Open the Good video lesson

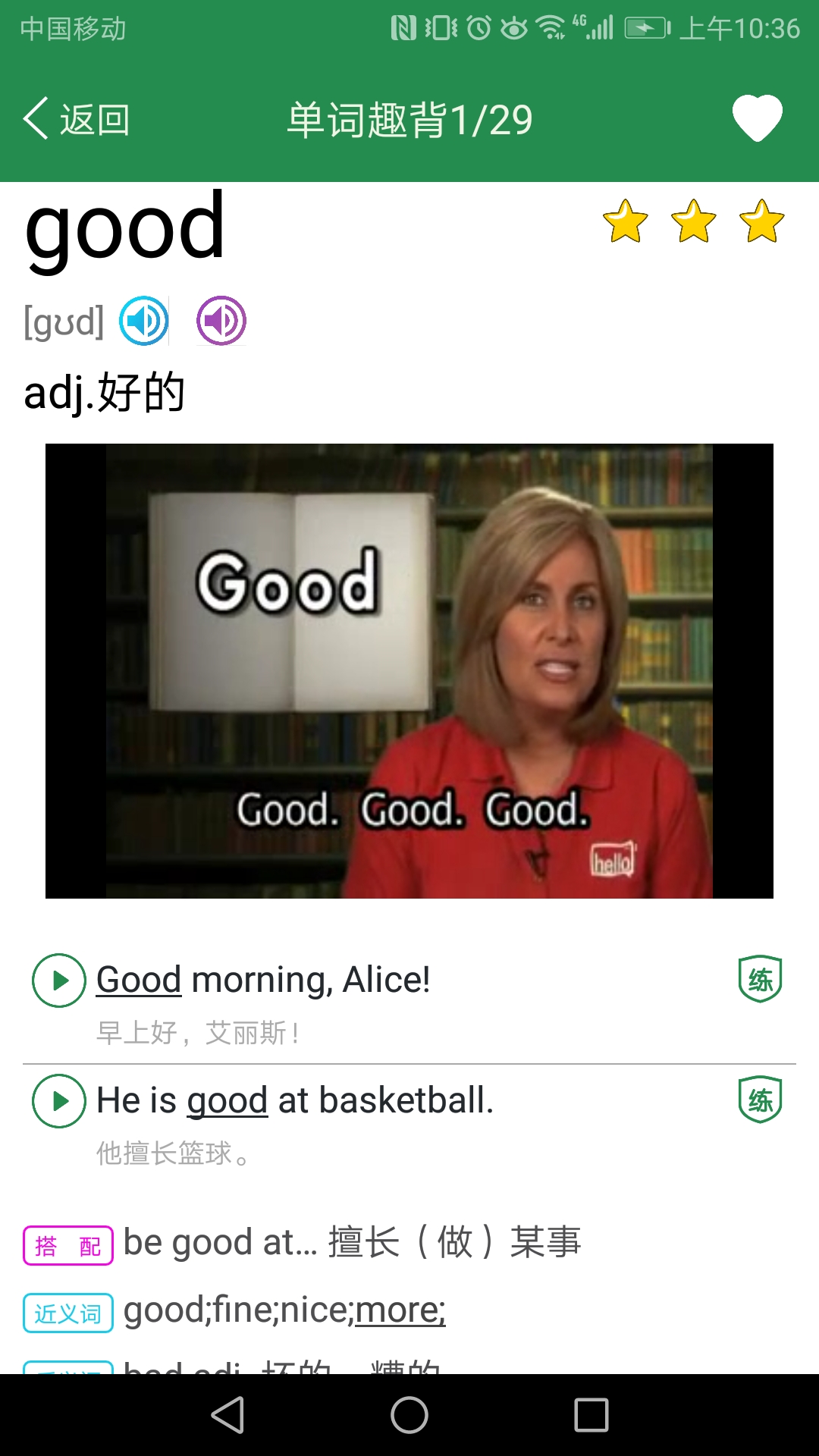(409, 670)
